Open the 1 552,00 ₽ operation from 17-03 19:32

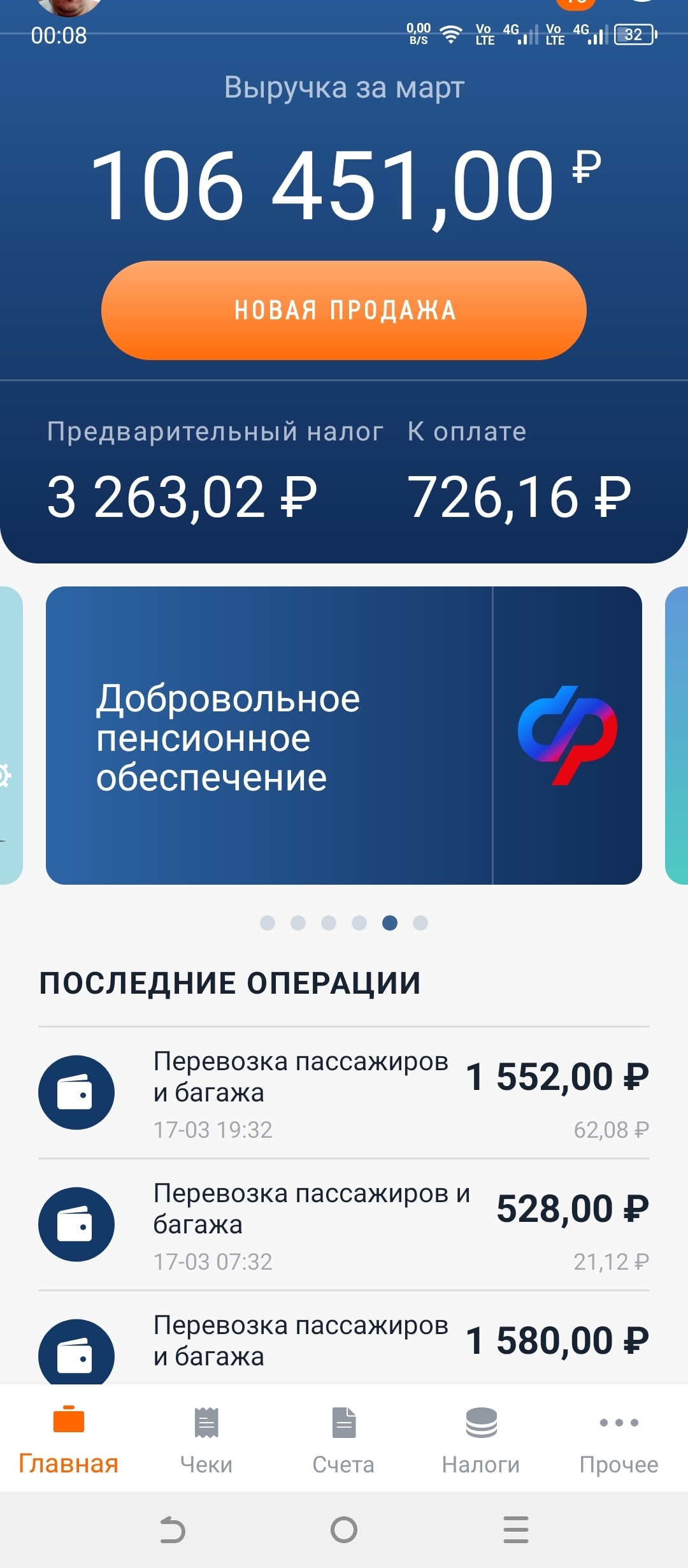tap(343, 1093)
